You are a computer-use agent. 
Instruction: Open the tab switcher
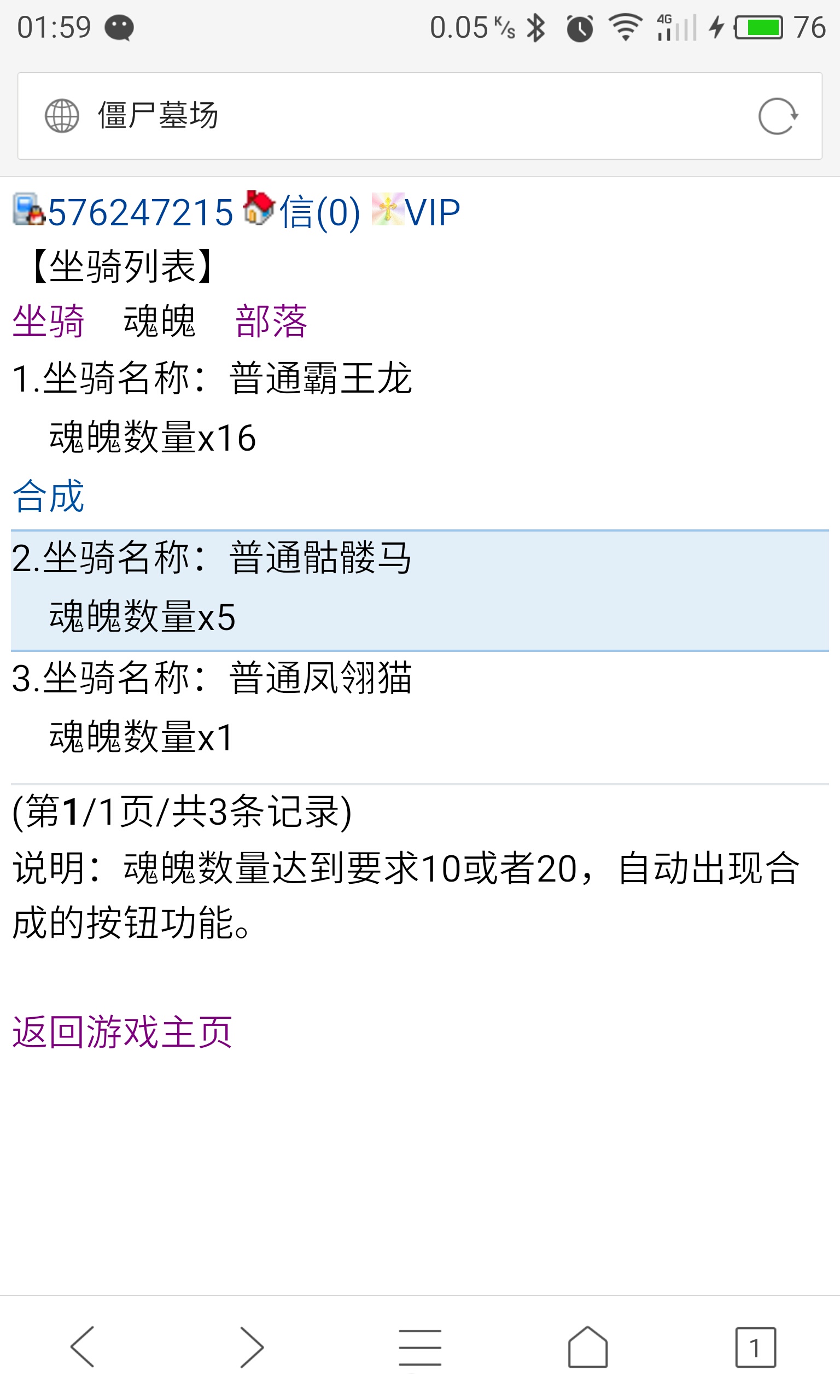(x=755, y=1347)
